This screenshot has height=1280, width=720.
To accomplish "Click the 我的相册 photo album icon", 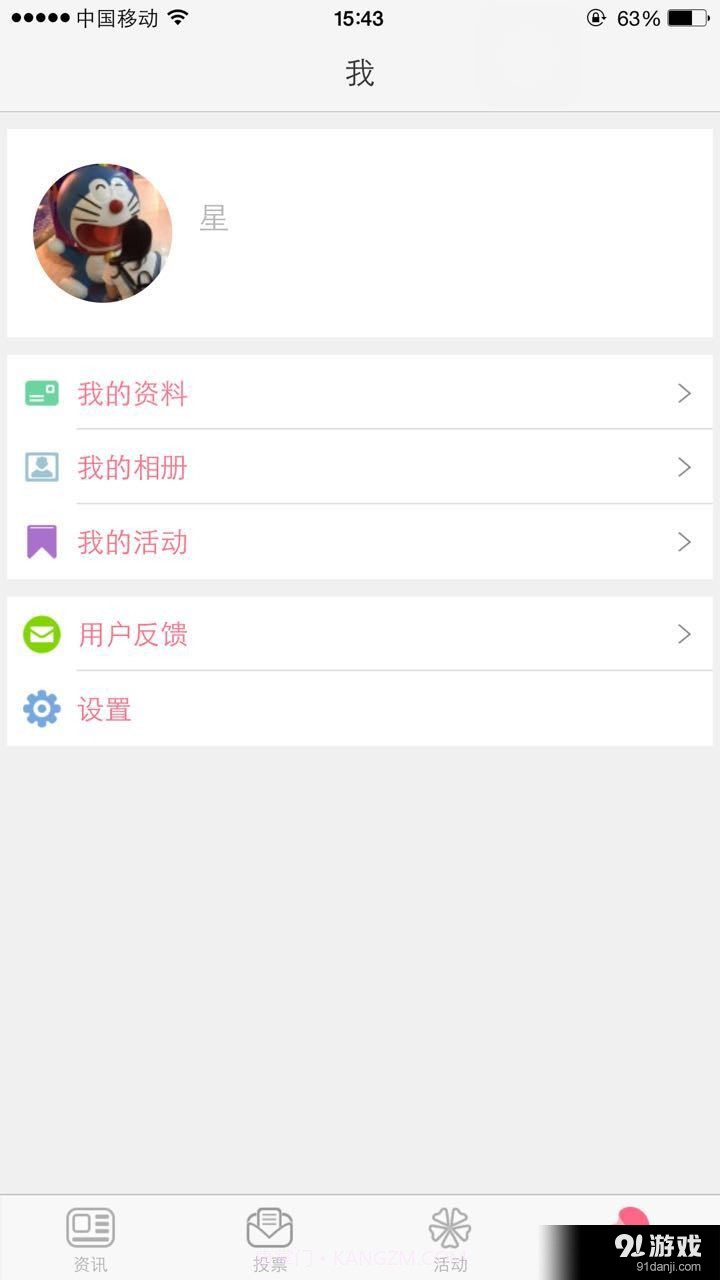I will pyautogui.click(x=40, y=467).
